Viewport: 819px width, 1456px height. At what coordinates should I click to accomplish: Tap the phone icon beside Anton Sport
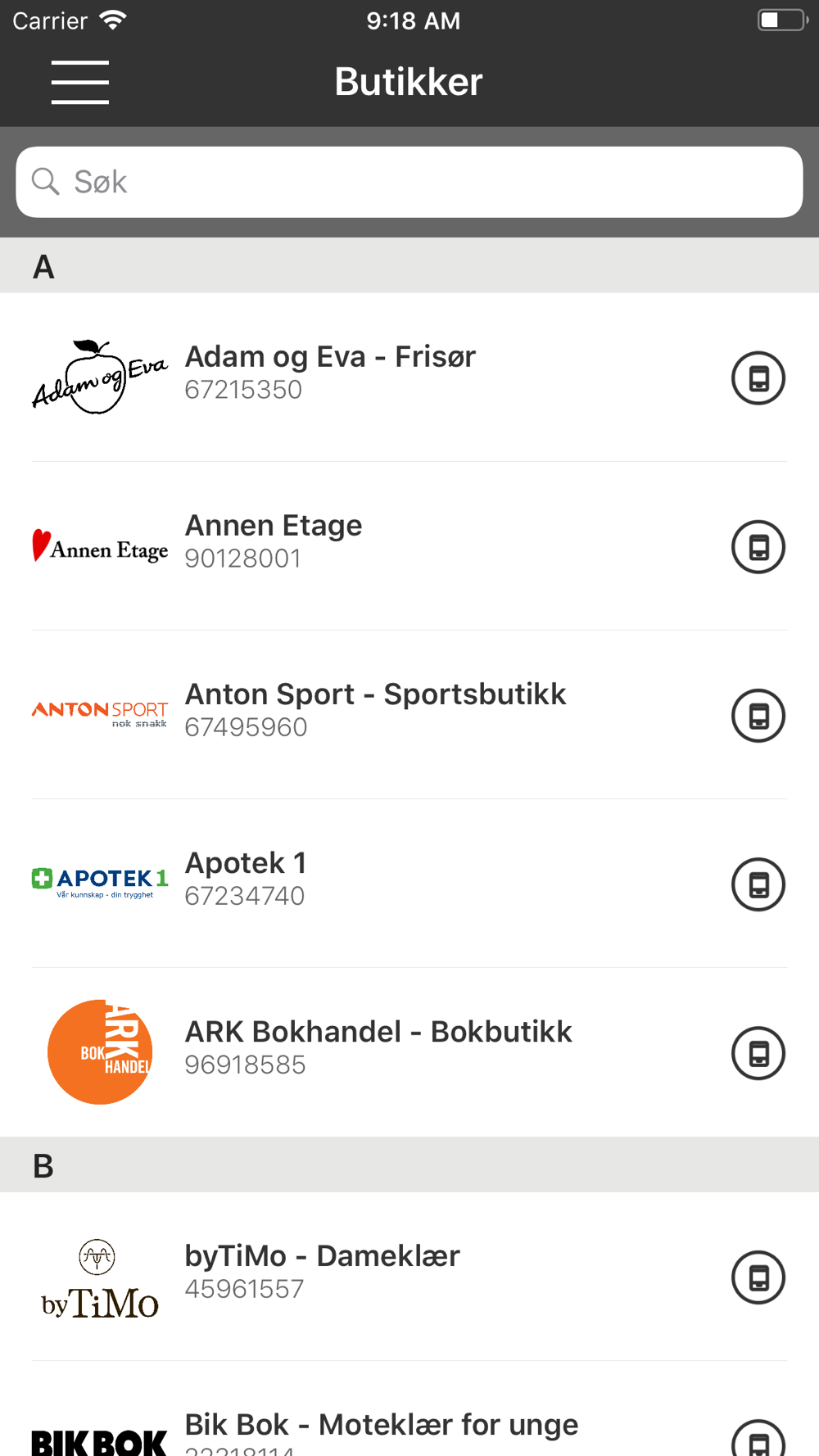tap(758, 716)
